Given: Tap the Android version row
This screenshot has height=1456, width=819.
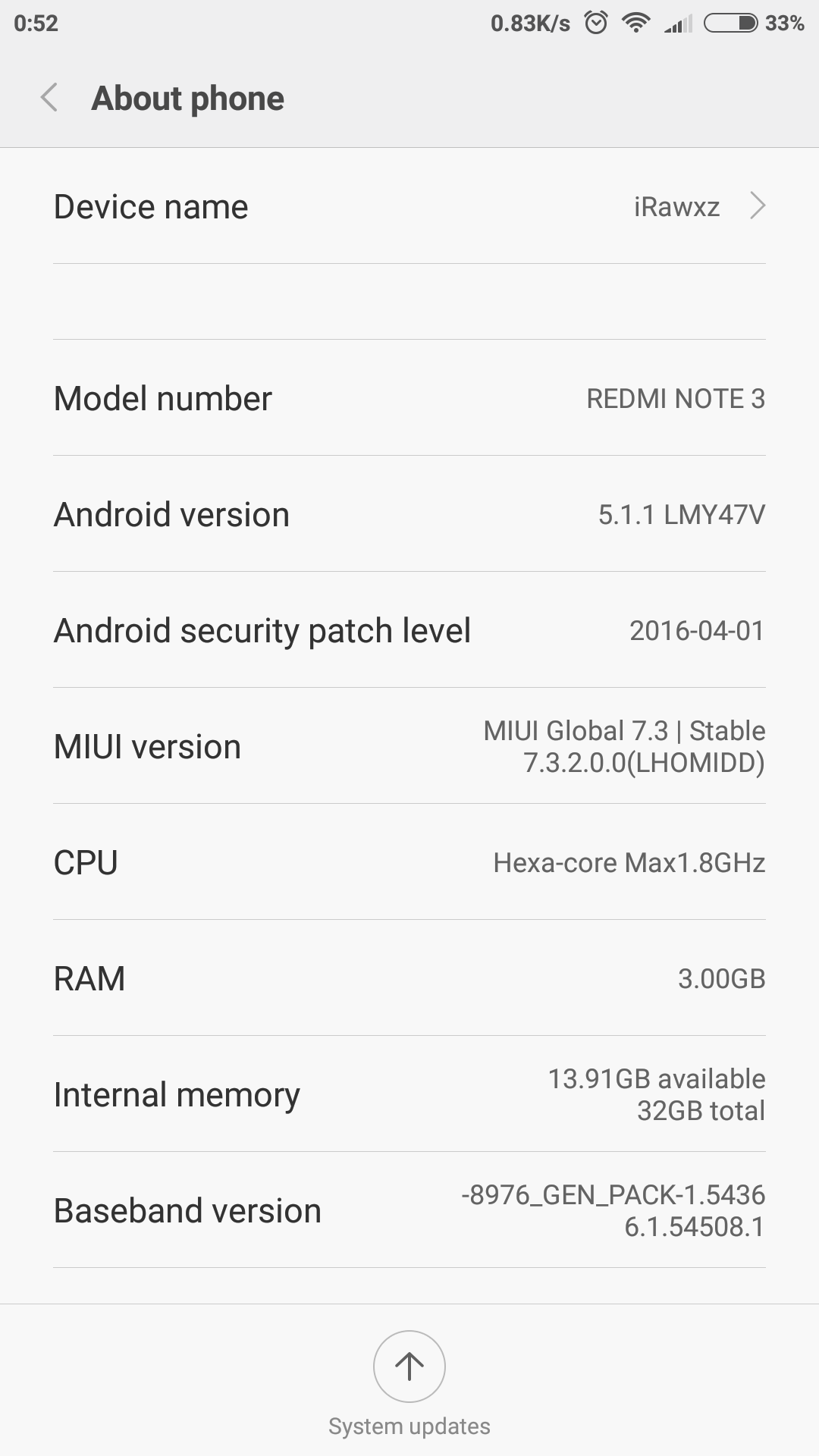Looking at the screenshot, I should [409, 514].
